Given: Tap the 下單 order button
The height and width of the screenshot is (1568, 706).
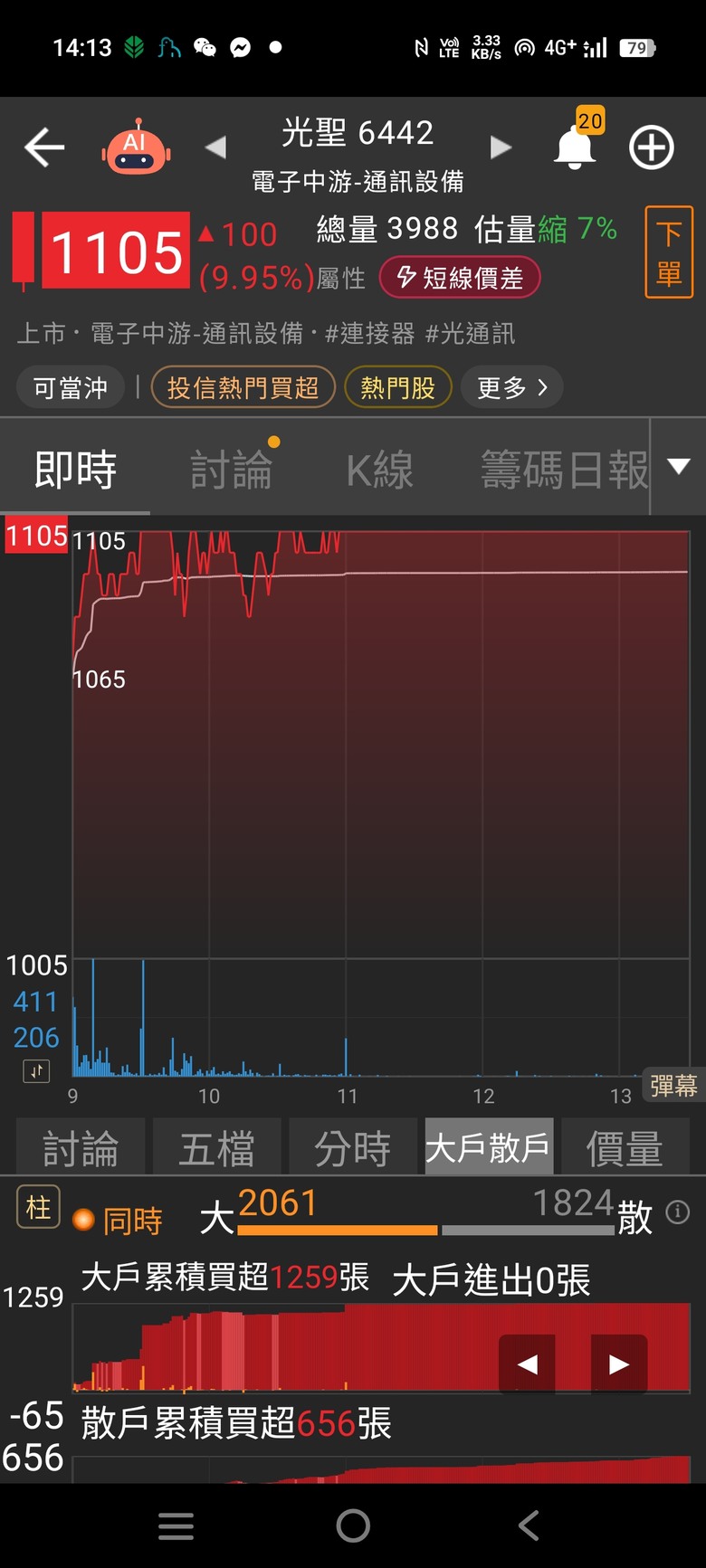Looking at the screenshot, I should point(669,252).
